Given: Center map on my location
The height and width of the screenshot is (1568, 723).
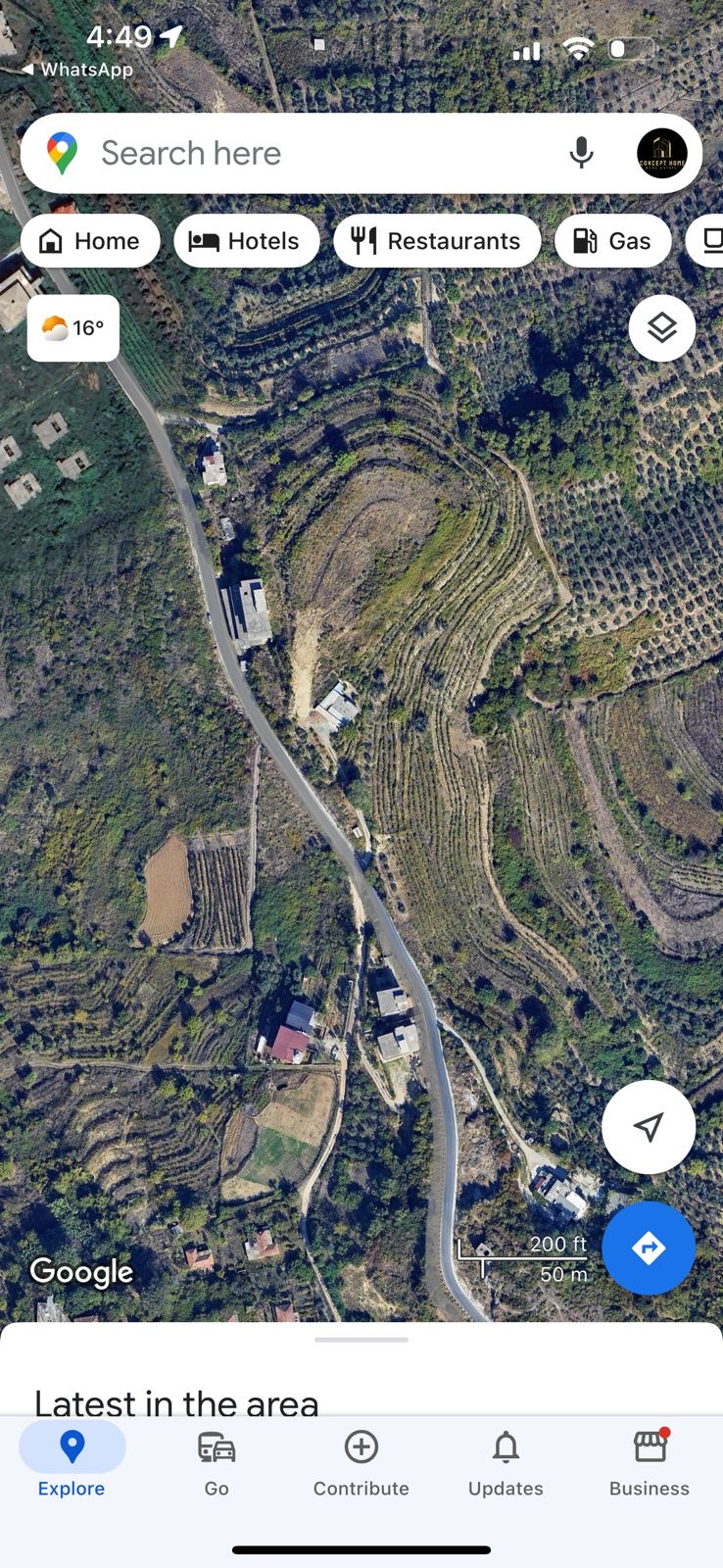Looking at the screenshot, I should coord(649,1127).
